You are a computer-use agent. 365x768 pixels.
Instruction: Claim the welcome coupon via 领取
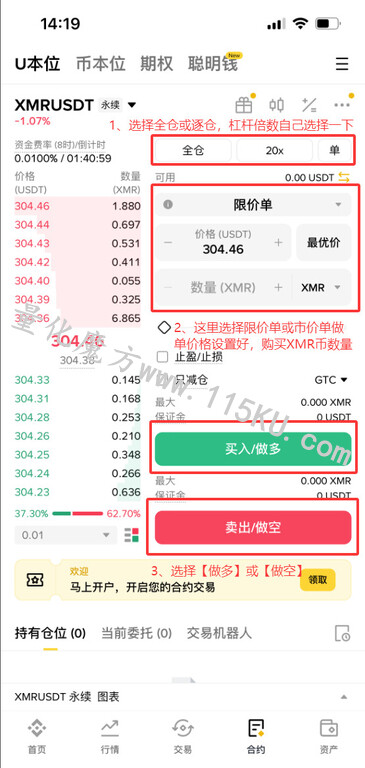[x=317, y=580]
